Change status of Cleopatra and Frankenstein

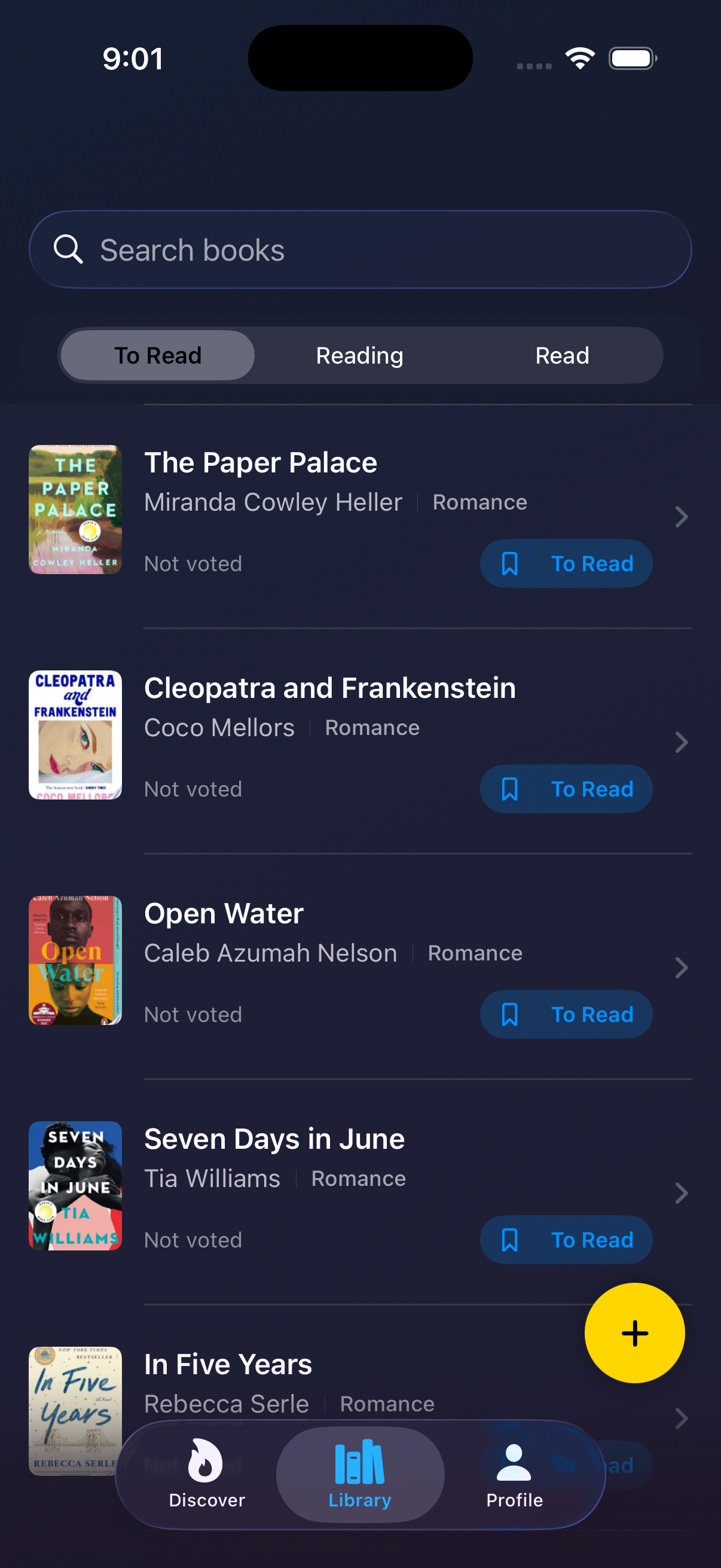566,789
